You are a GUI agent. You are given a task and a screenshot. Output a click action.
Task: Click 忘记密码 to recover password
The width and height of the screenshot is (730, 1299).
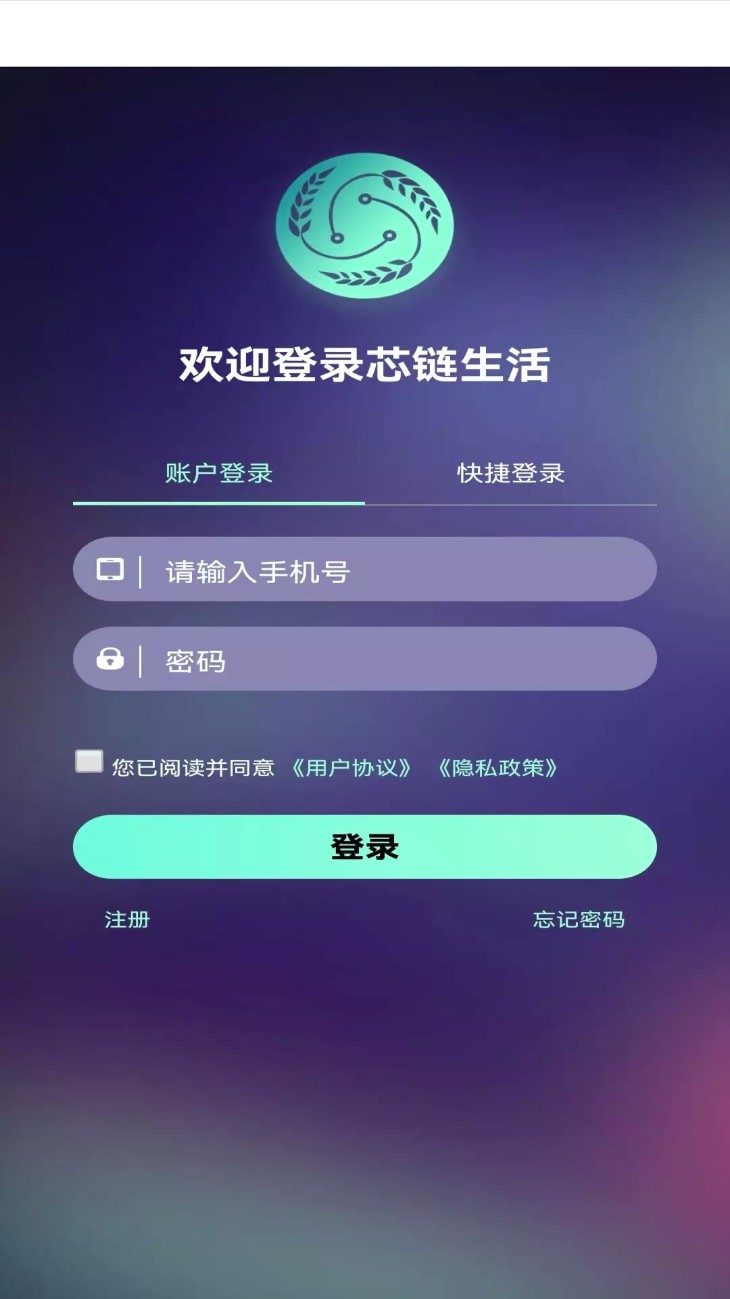[577, 919]
